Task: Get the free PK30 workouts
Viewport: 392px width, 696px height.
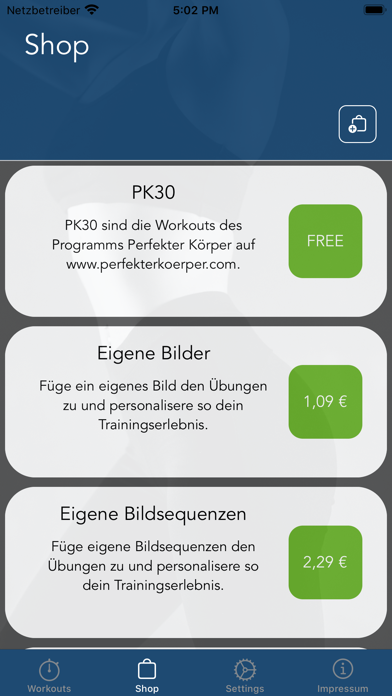Action: [x=325, y=241]
